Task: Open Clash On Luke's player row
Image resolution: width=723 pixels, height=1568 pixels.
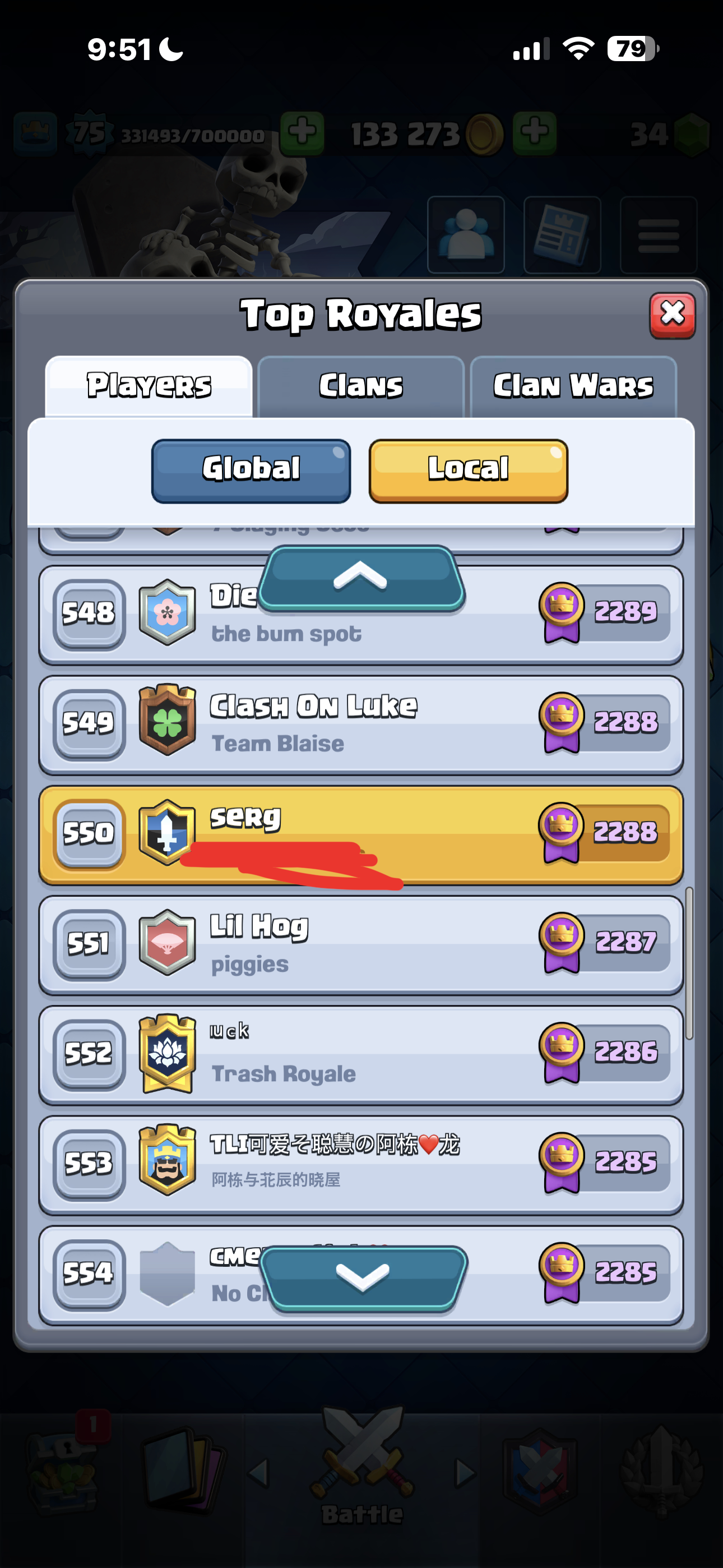Action: coord(360,725)
